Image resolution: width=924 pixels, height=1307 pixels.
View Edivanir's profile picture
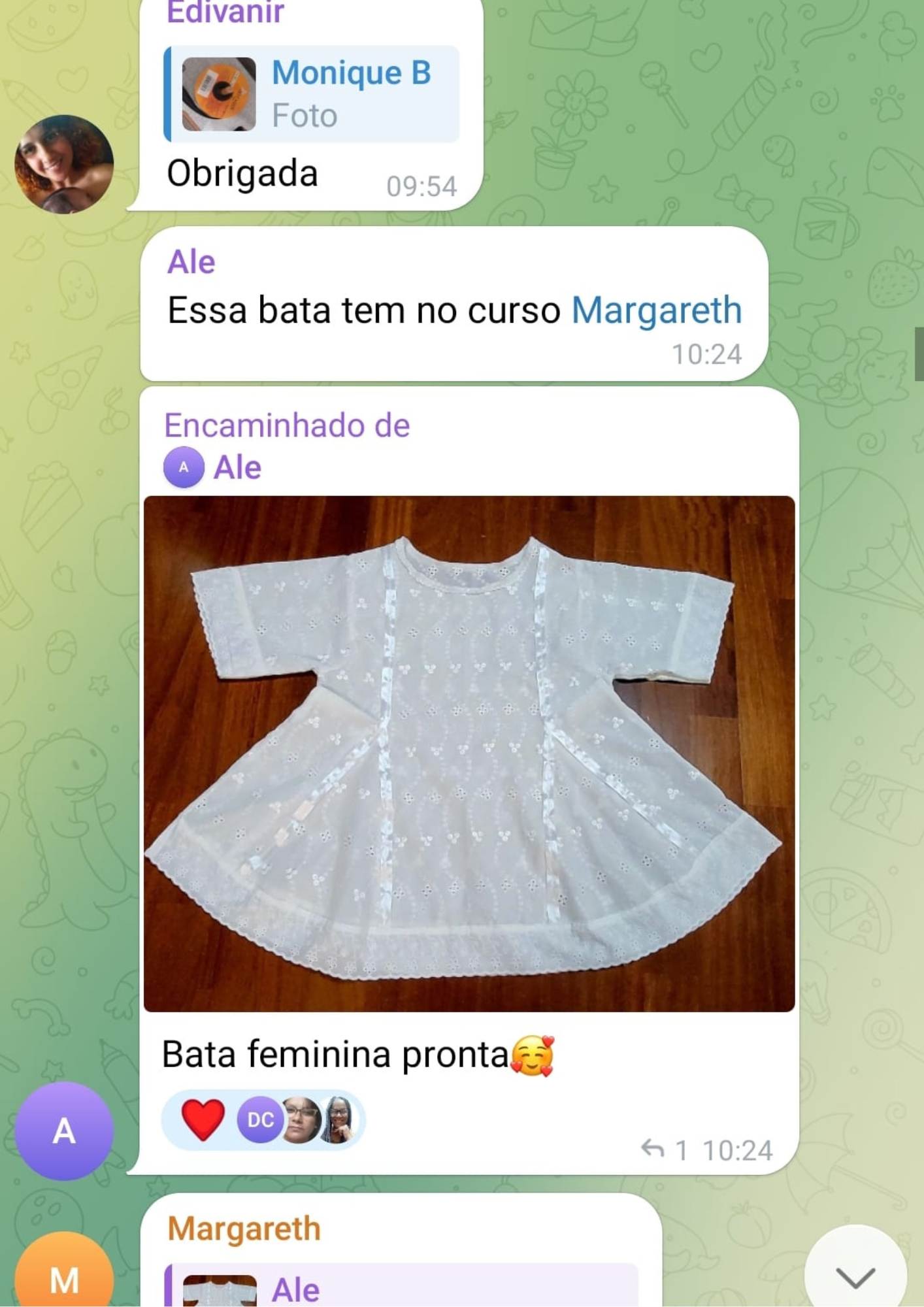[64, 164]
